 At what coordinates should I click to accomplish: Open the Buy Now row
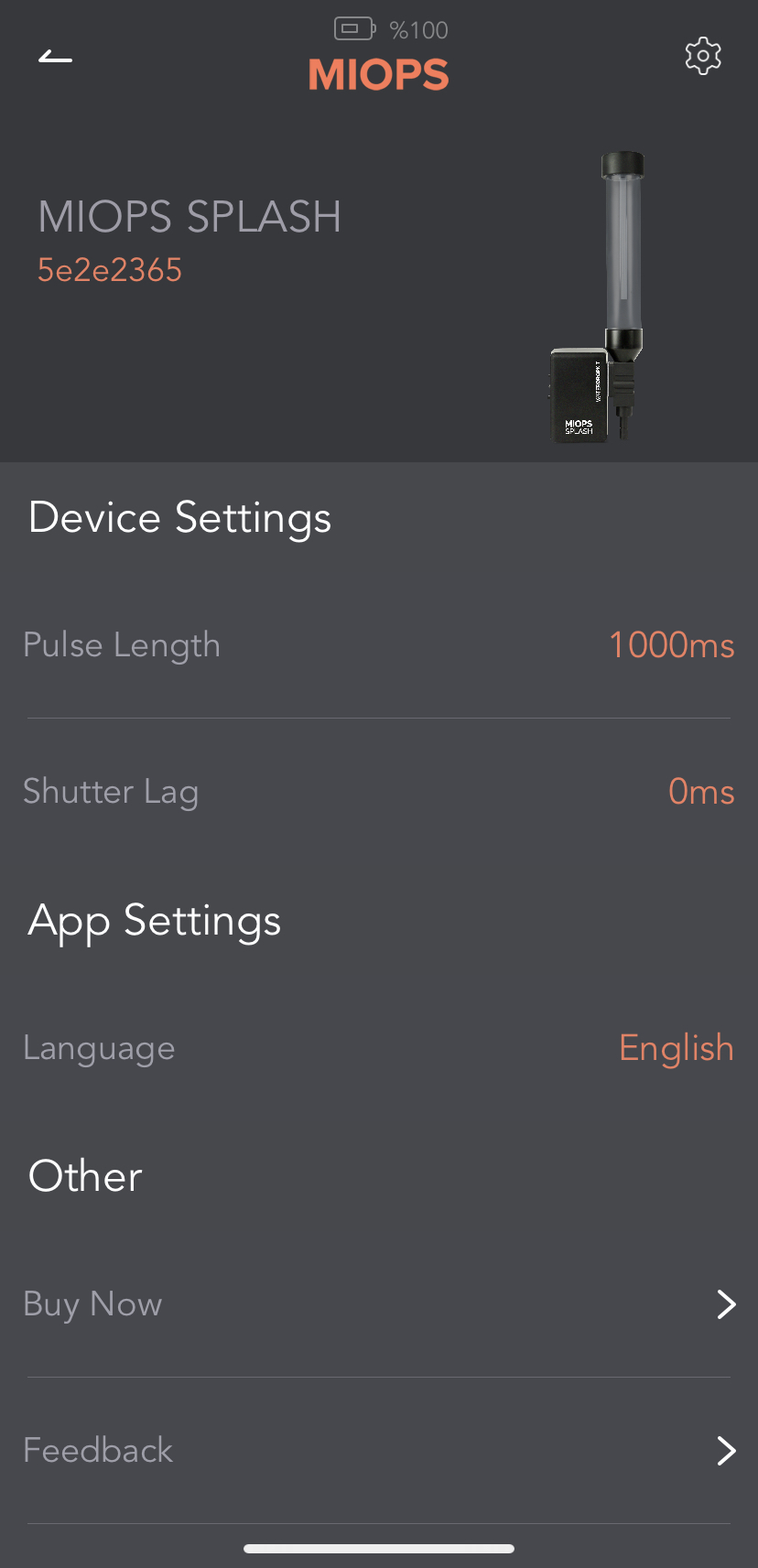(379, 1304)
